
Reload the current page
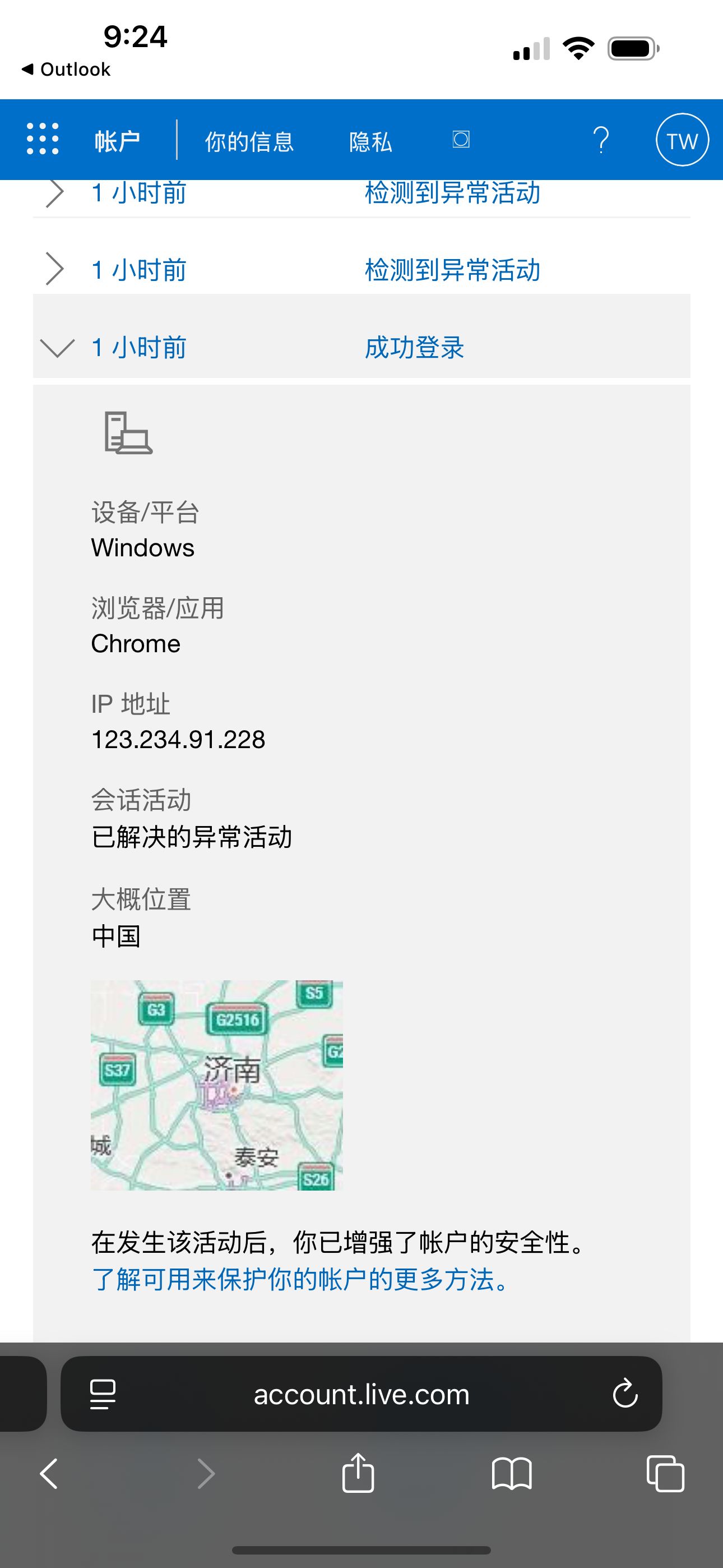point(625,1394)
